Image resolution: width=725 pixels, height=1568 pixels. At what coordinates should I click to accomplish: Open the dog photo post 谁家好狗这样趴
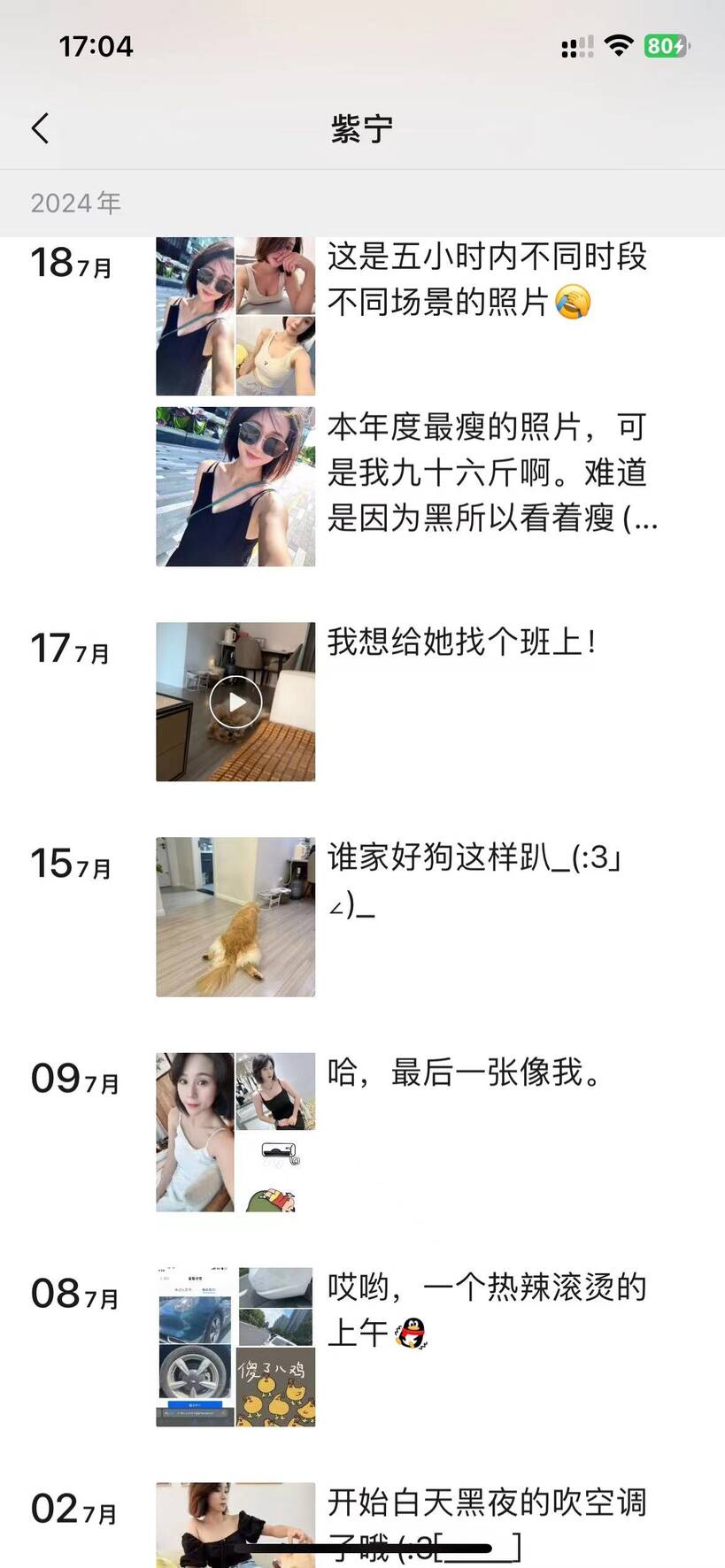pos(235,917)
